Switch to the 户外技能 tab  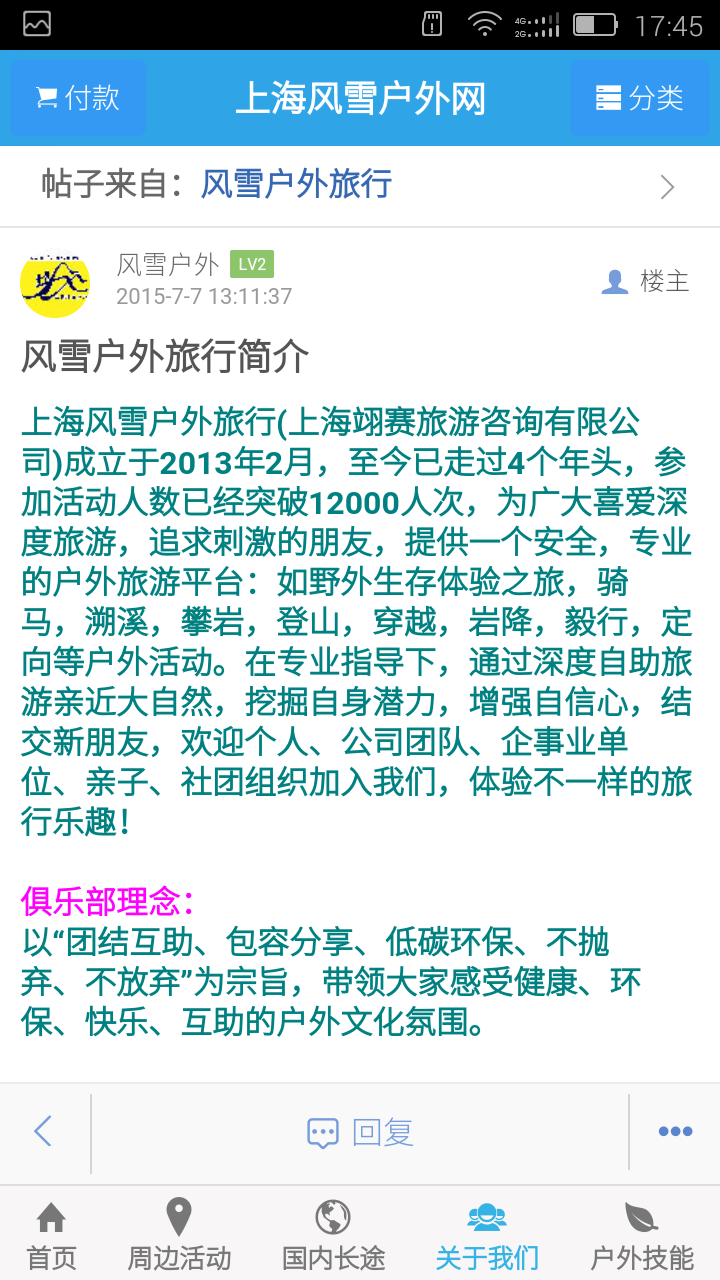pyautogui.click(x=641, y=1236)
